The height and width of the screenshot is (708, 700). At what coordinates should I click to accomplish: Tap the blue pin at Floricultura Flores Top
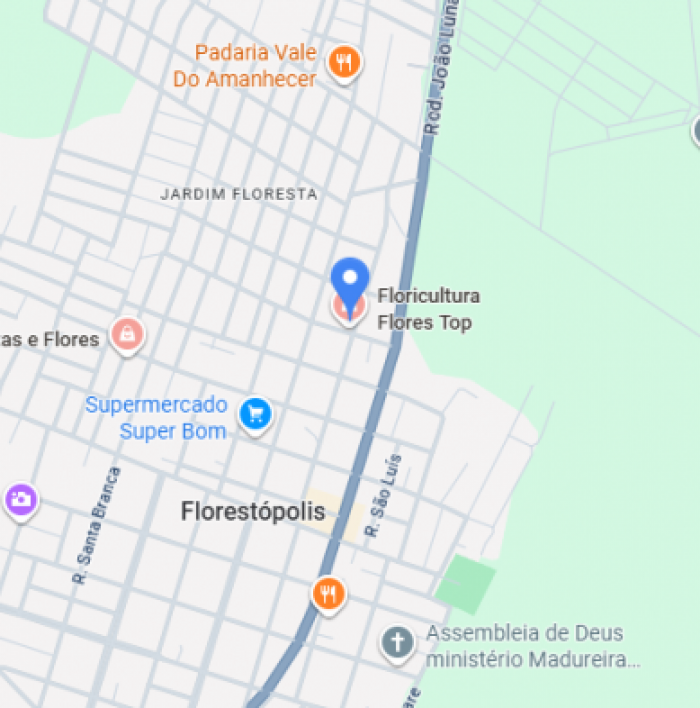(350, 280)
